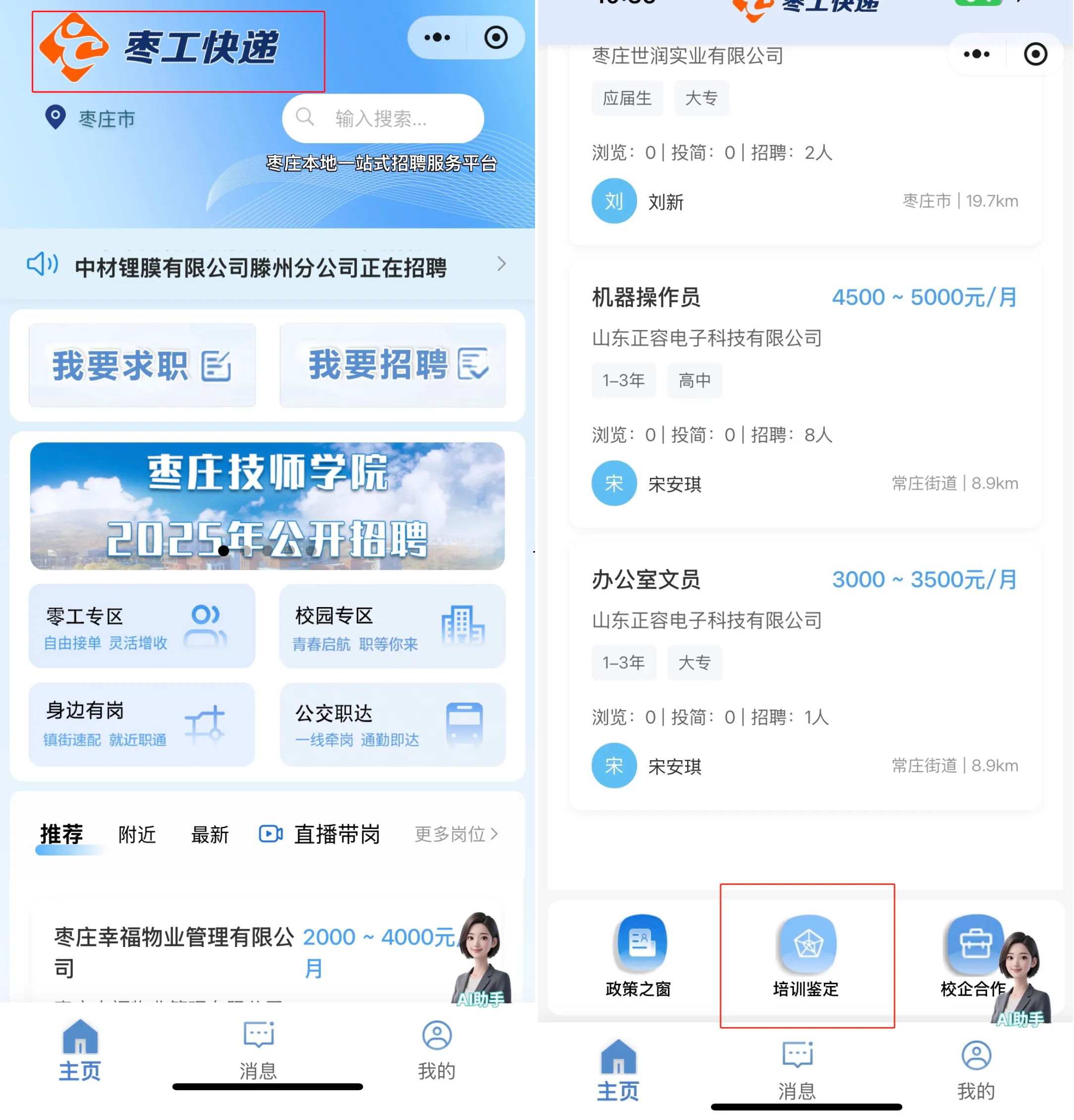Change the 枣庄市 location
1074x1120 pixels.
(x=92, y=118)
